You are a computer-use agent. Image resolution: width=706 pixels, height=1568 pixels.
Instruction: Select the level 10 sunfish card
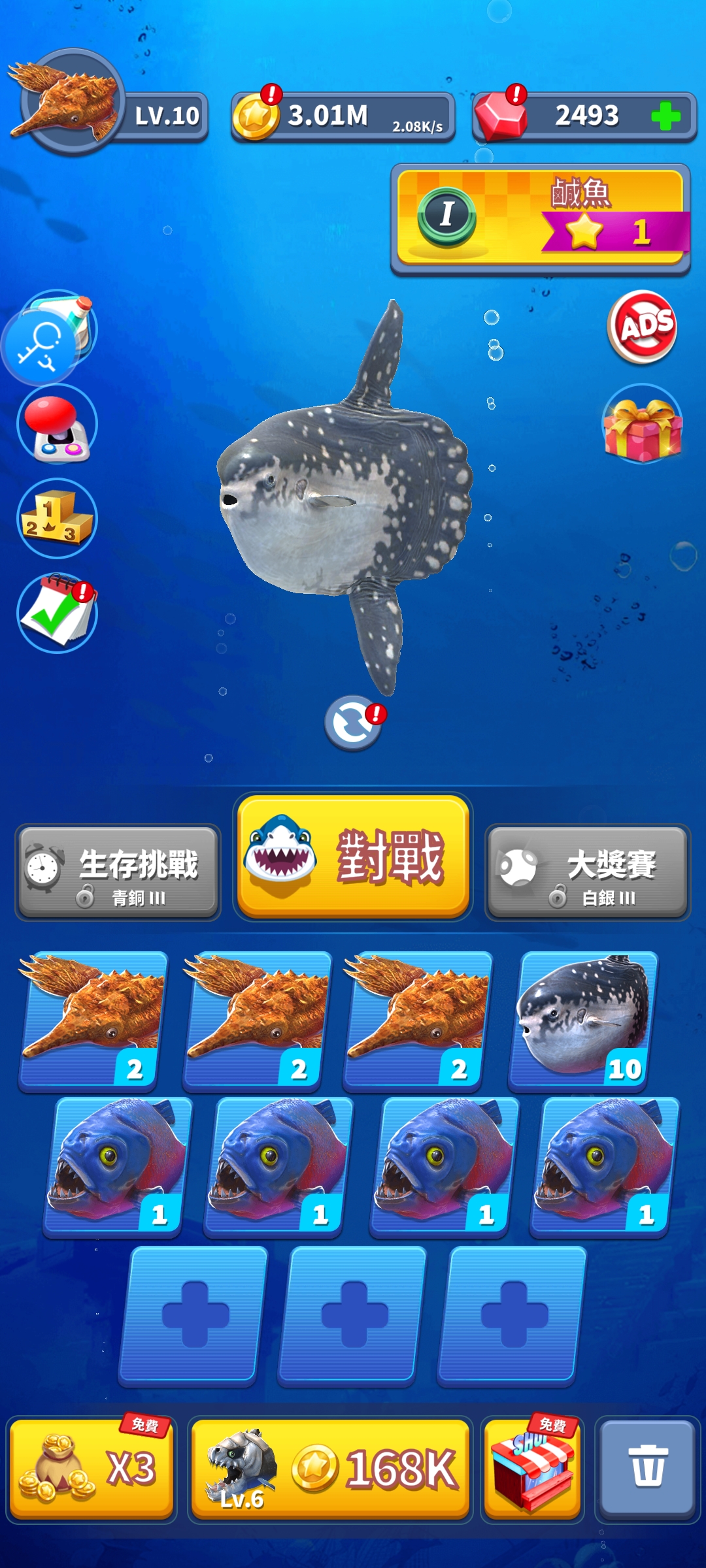point(583,1019)
